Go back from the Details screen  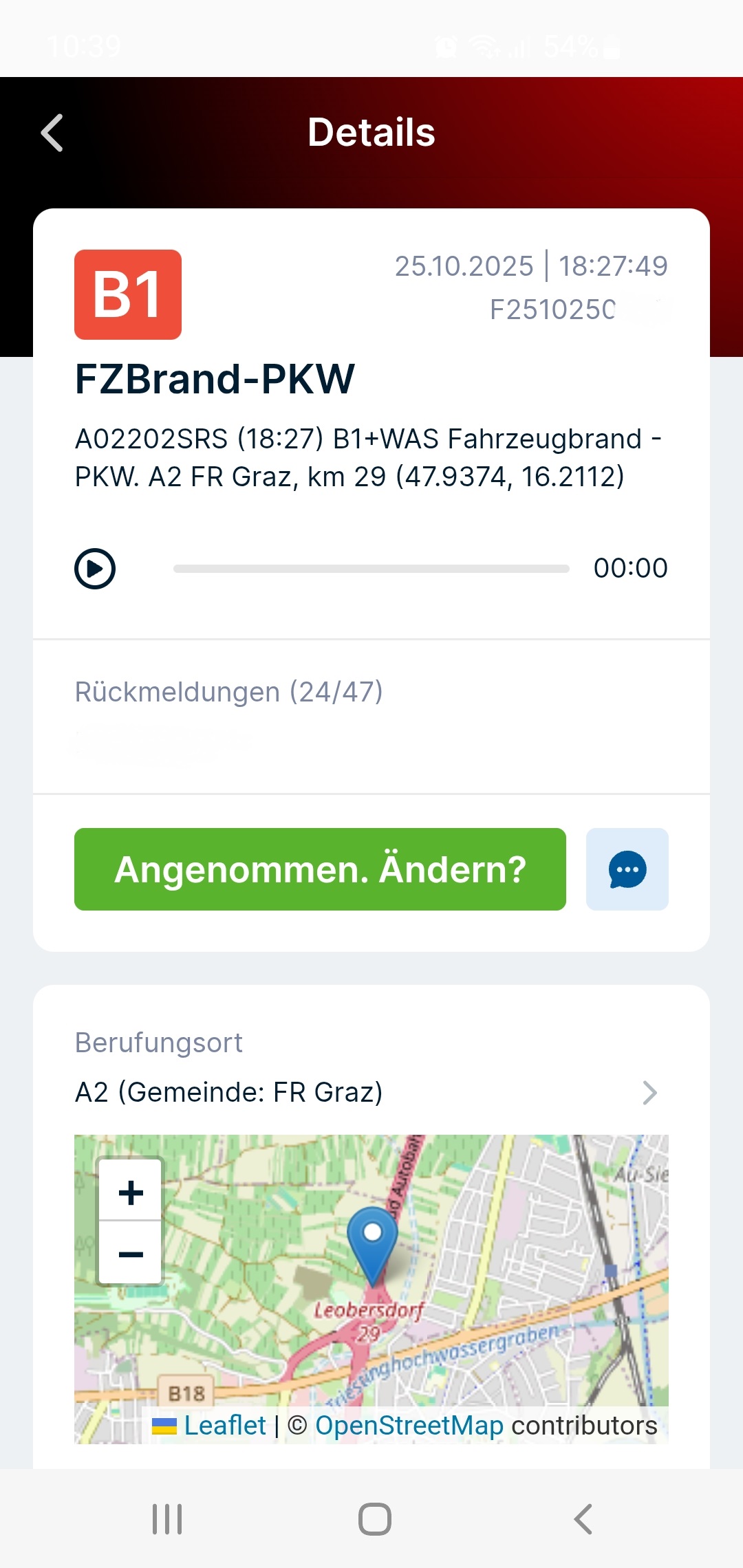52,133
